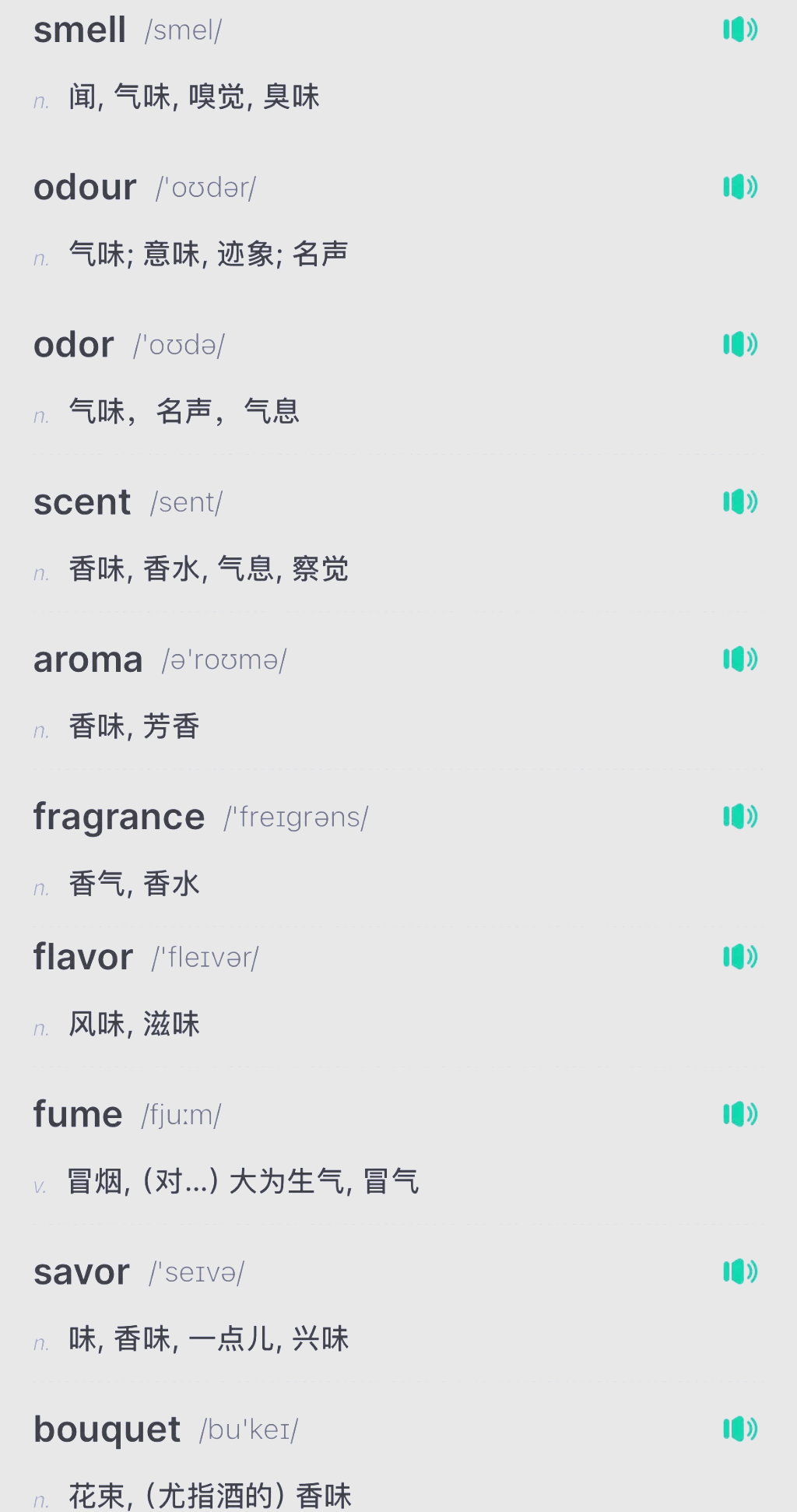This screenshot has width=797, height=1512.
Task: View details for the word aroma
Action: click(x=89, y=660)
